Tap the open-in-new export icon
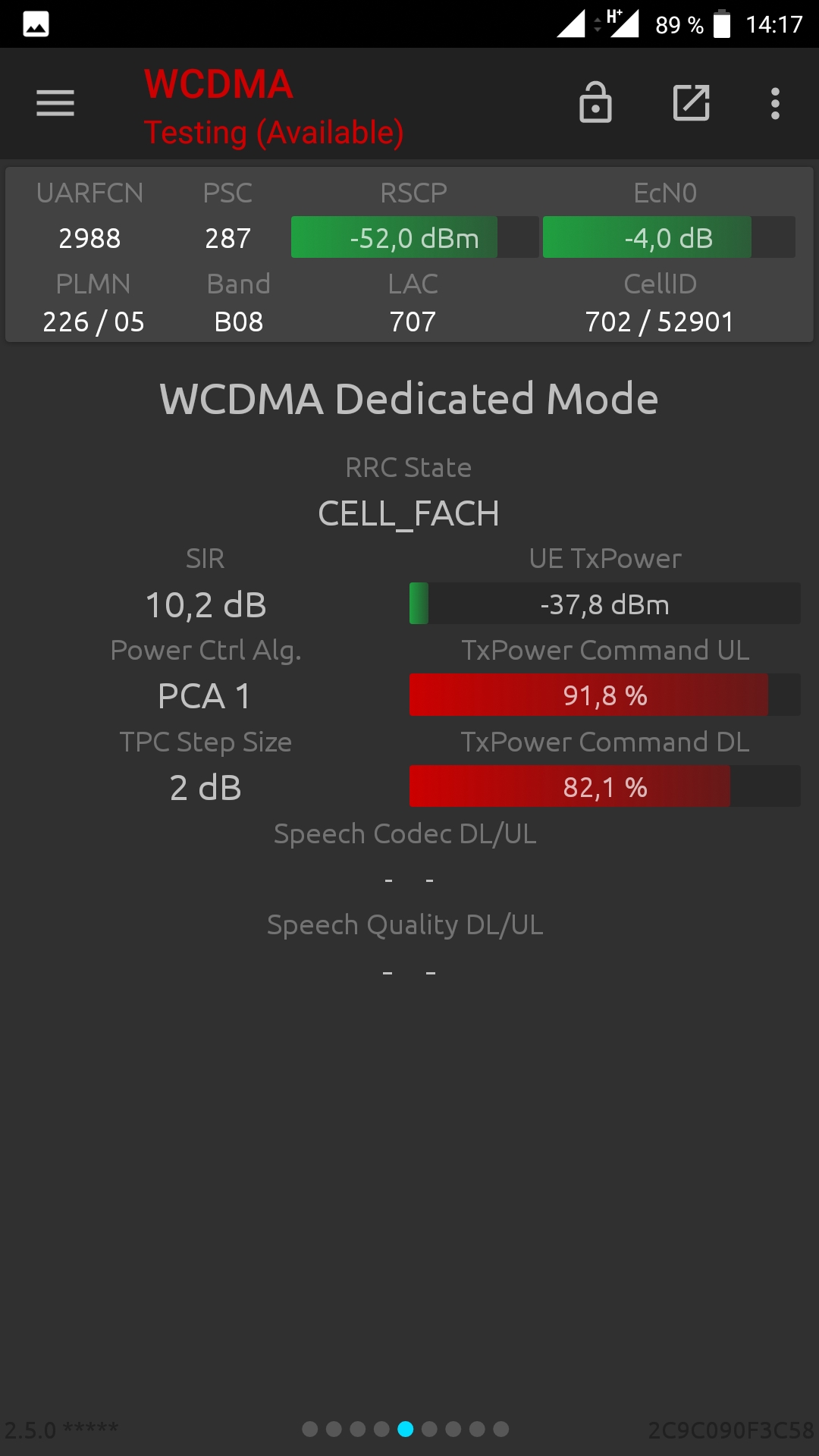Image resolution: width=819 pixels, height=1456 pixels. point(692,103)
